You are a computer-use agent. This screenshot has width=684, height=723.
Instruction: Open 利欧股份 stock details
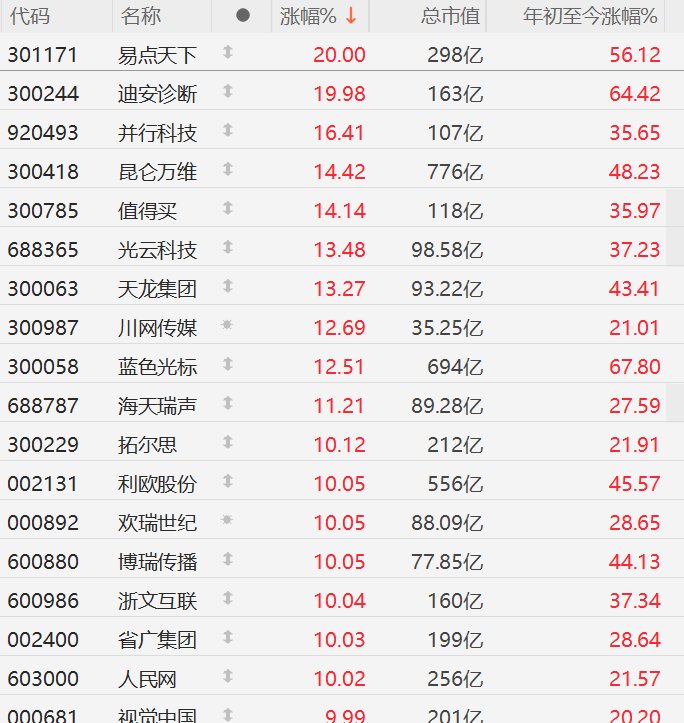[157, 484]
